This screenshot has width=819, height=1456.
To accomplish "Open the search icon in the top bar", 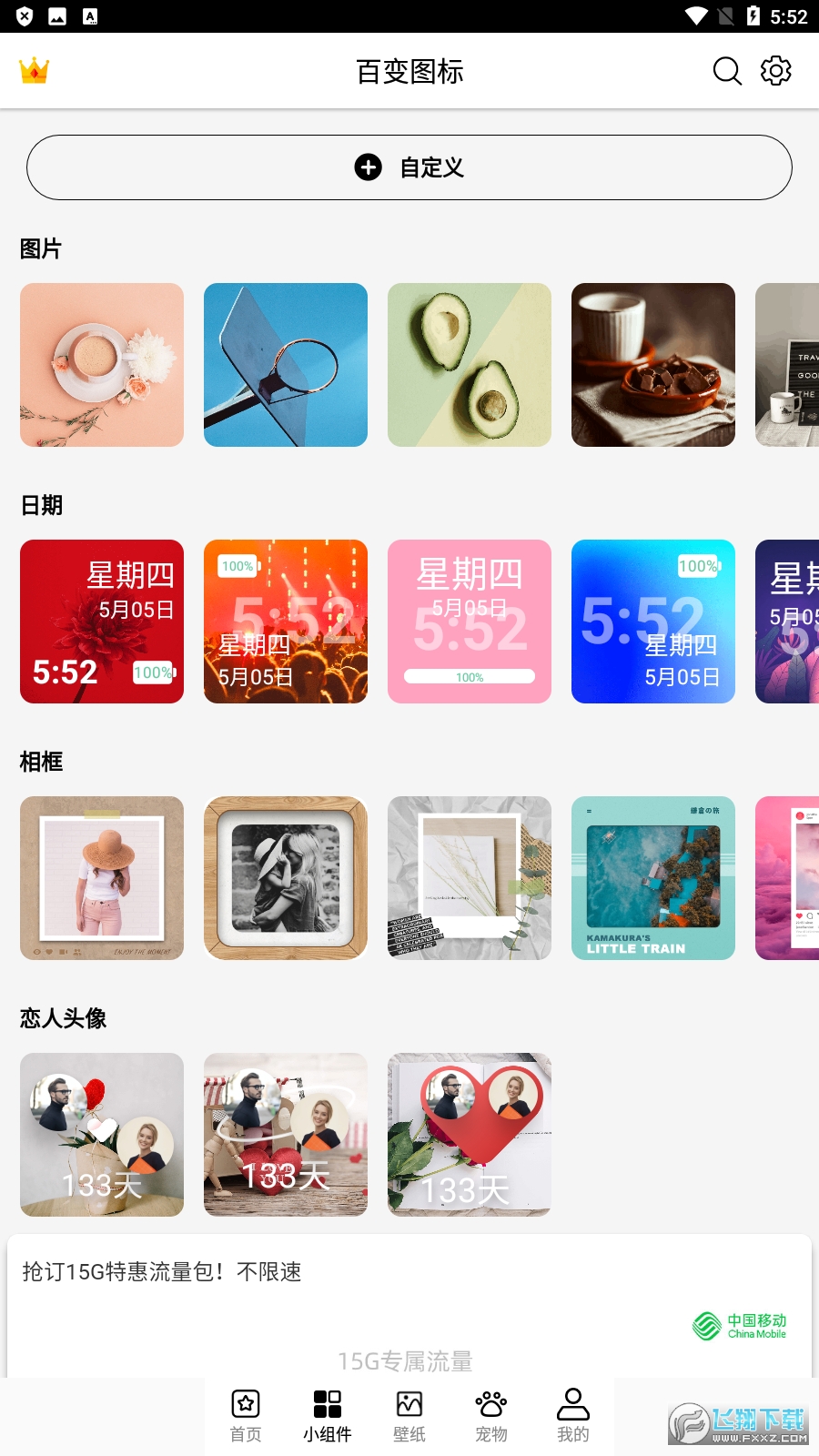I will pos(727,71).
